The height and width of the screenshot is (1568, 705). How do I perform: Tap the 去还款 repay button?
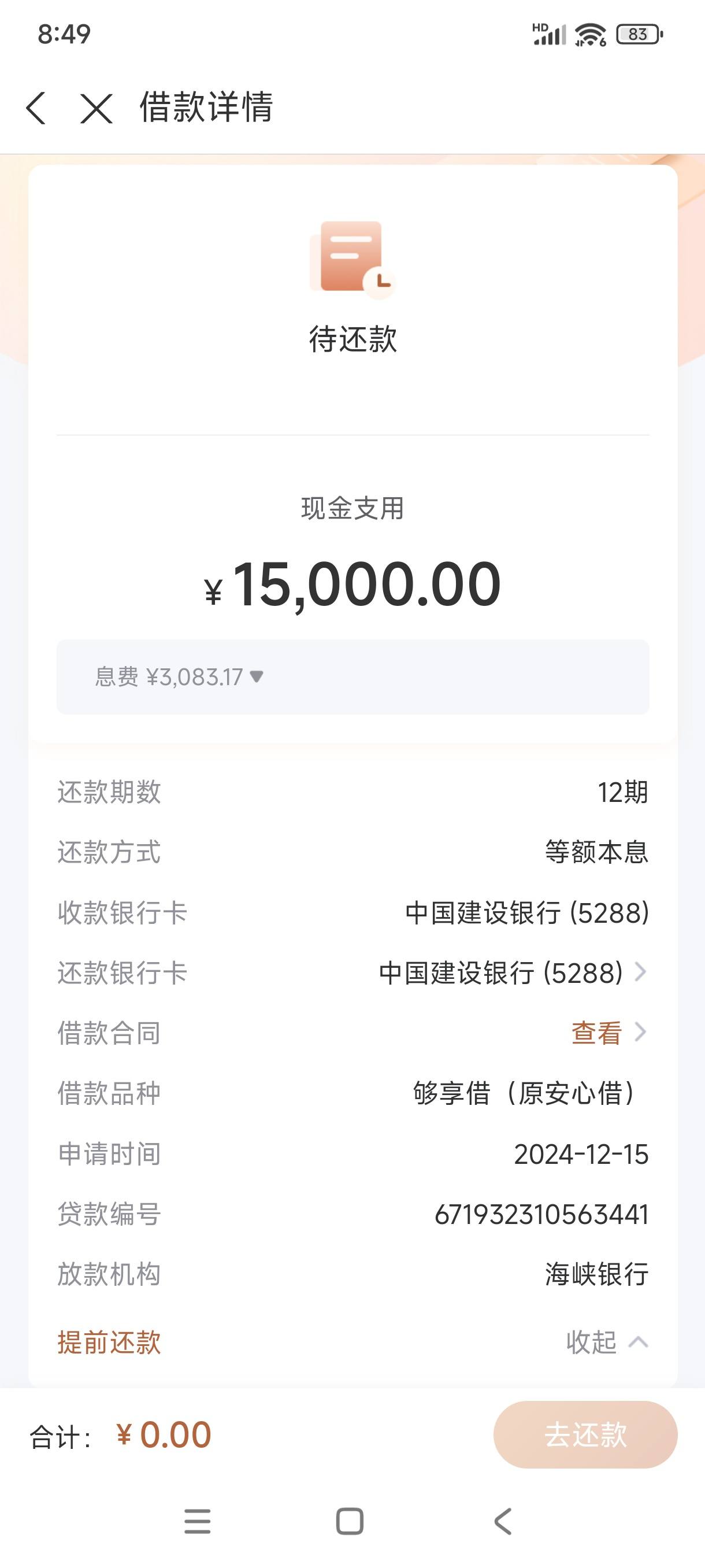[x=585, y=1434]
